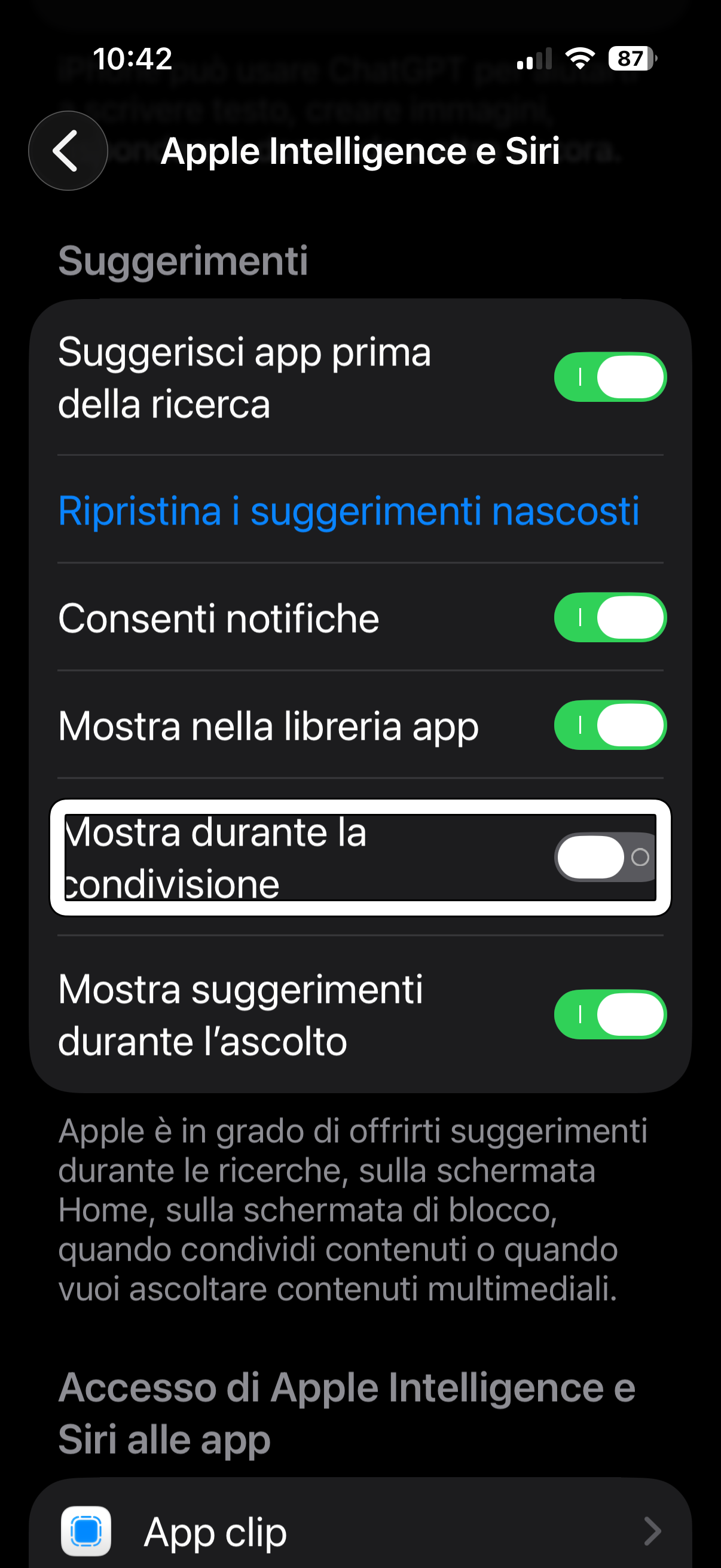Tap the cellular signal bars icon
The image size is (721, 1568).
[536, 58]
